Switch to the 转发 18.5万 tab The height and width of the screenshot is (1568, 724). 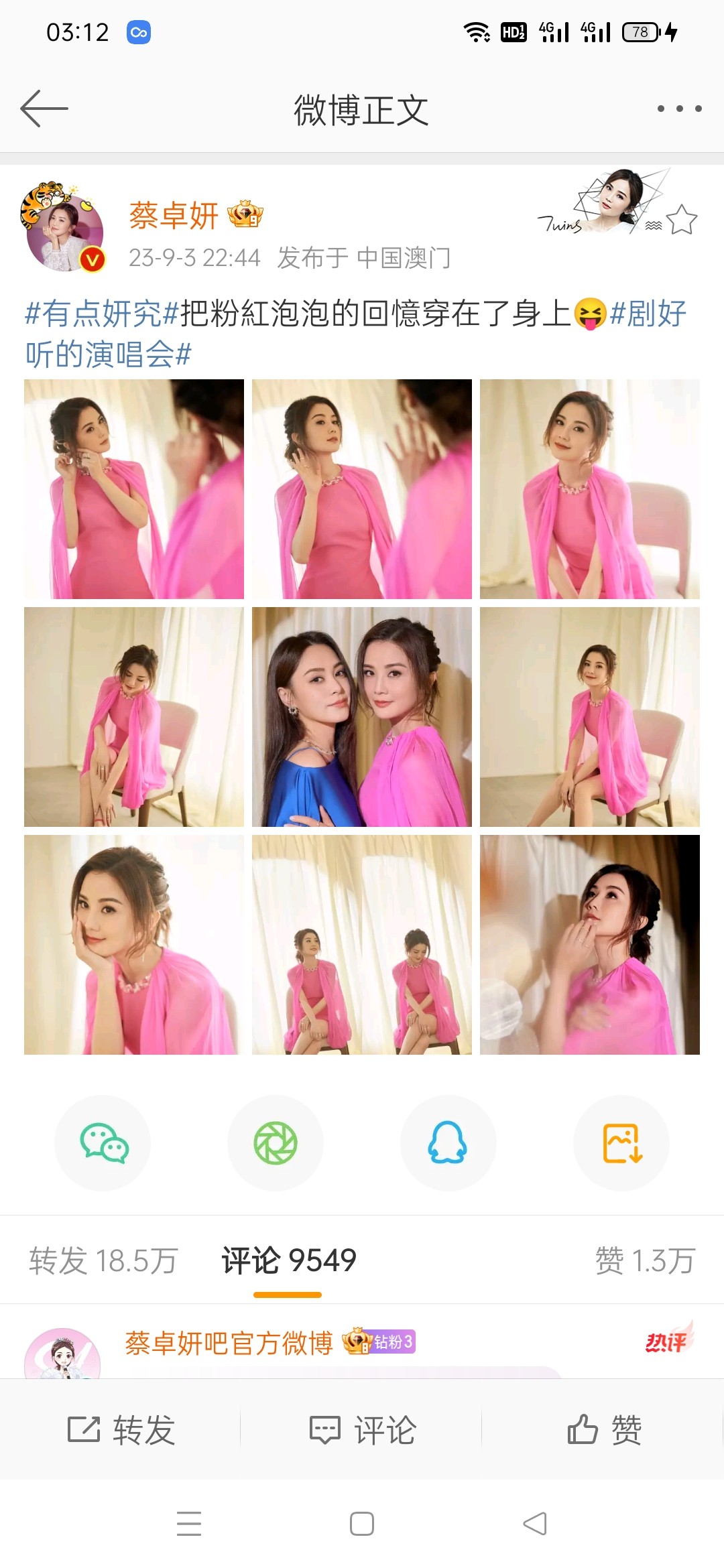click(103, 1260)
